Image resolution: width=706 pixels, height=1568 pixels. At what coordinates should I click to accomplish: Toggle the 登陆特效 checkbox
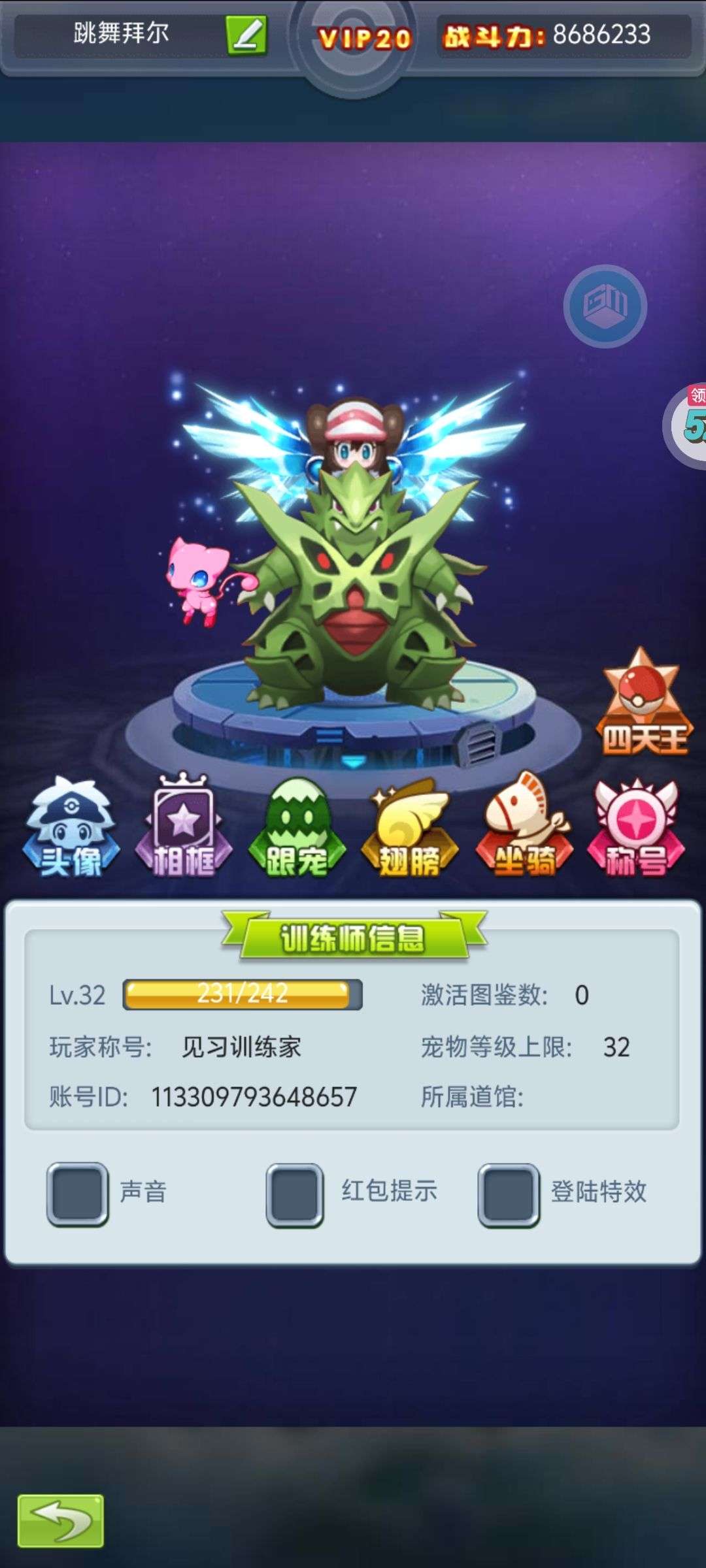click(x=508, y=1194)
